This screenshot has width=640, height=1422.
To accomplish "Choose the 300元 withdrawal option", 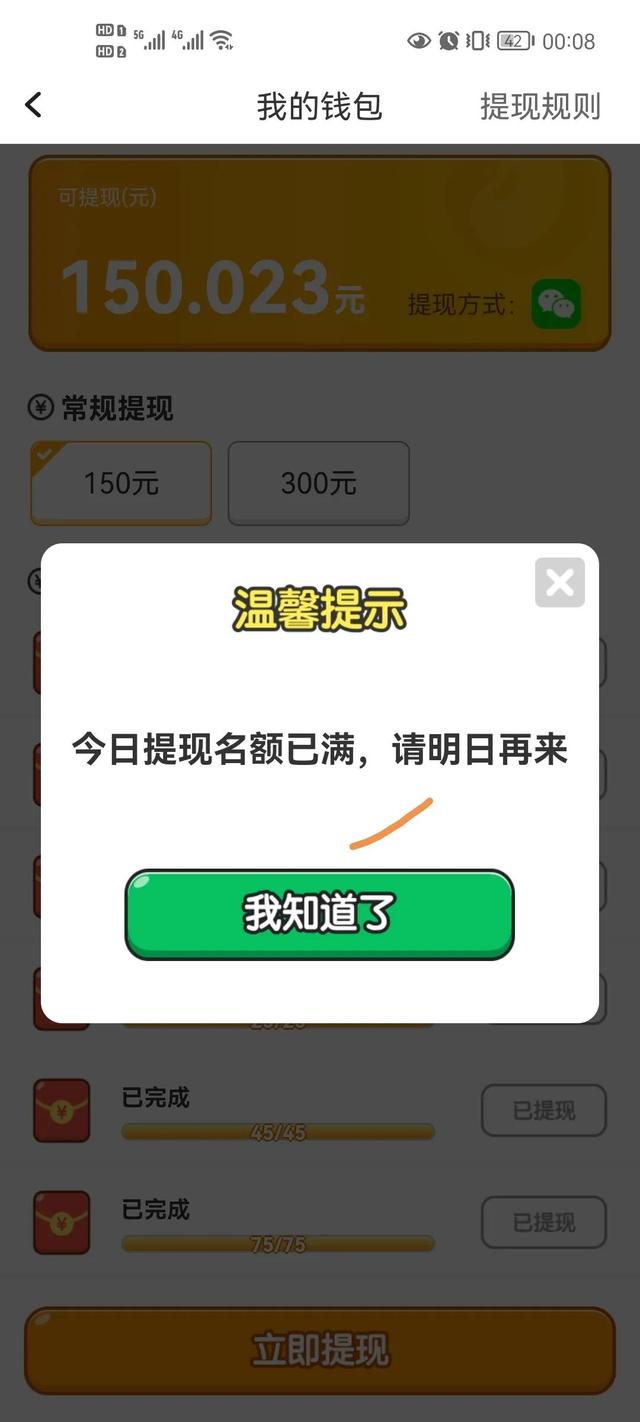I will (x=318, y=483).
